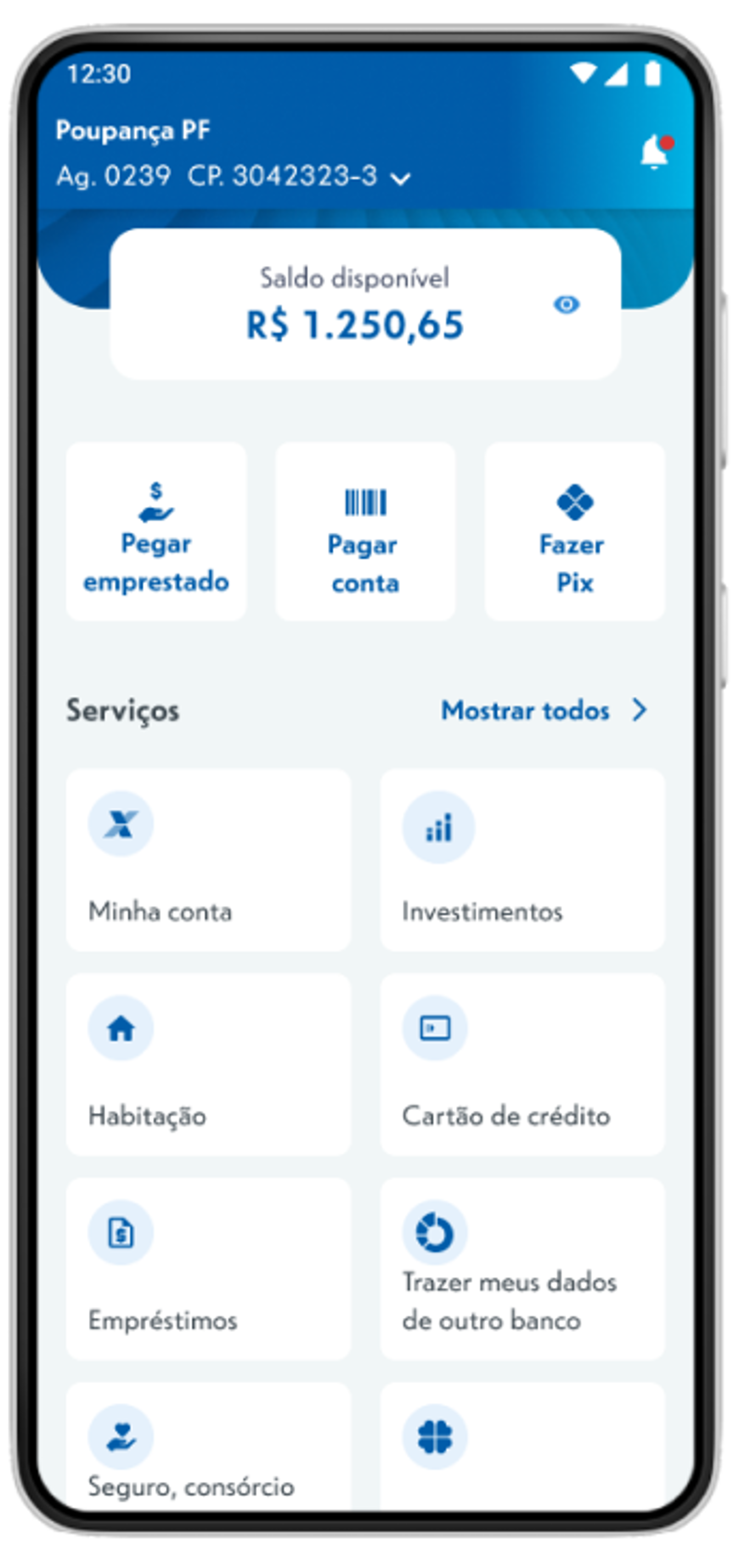The height and width of the screenshot is (1568, 745).
Task: Open Cartão de crédito
Action: (522, 1064)
